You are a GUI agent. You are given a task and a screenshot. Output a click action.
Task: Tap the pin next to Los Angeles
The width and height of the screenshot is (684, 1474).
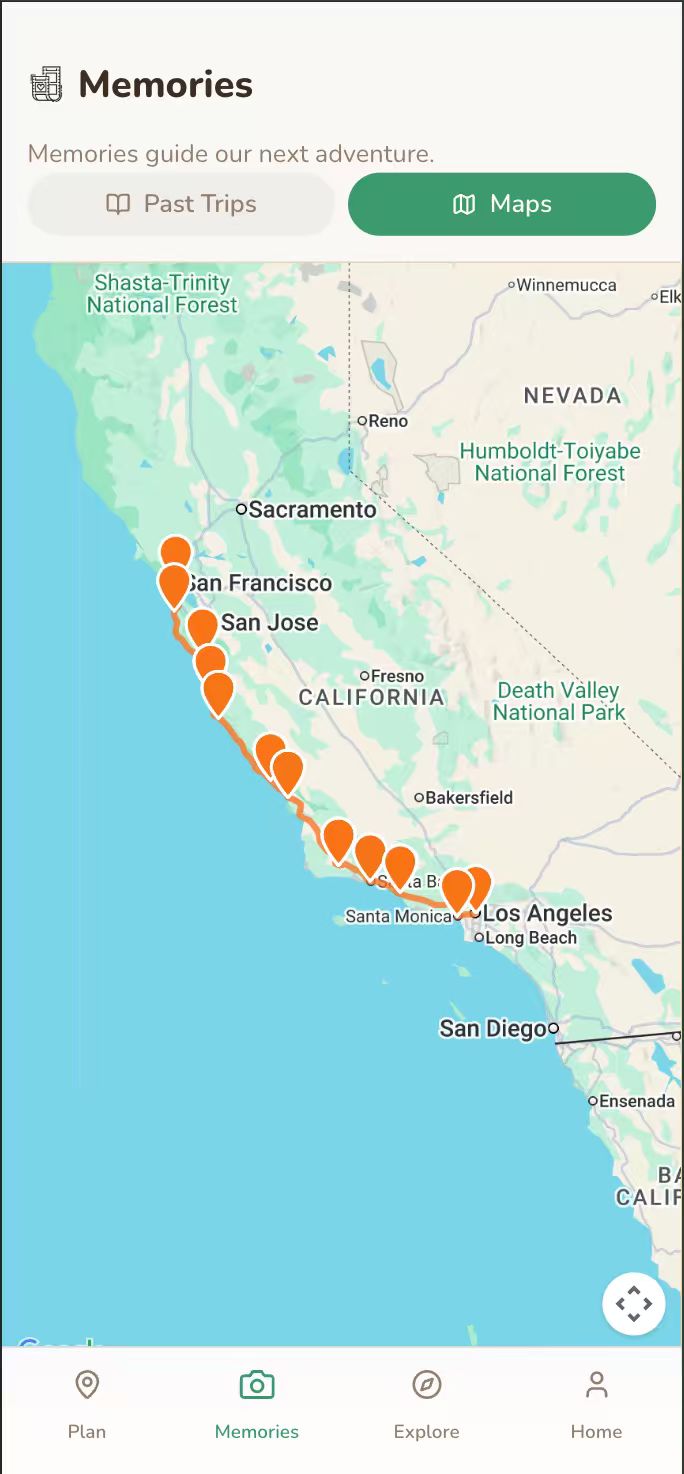coord(477,886)
